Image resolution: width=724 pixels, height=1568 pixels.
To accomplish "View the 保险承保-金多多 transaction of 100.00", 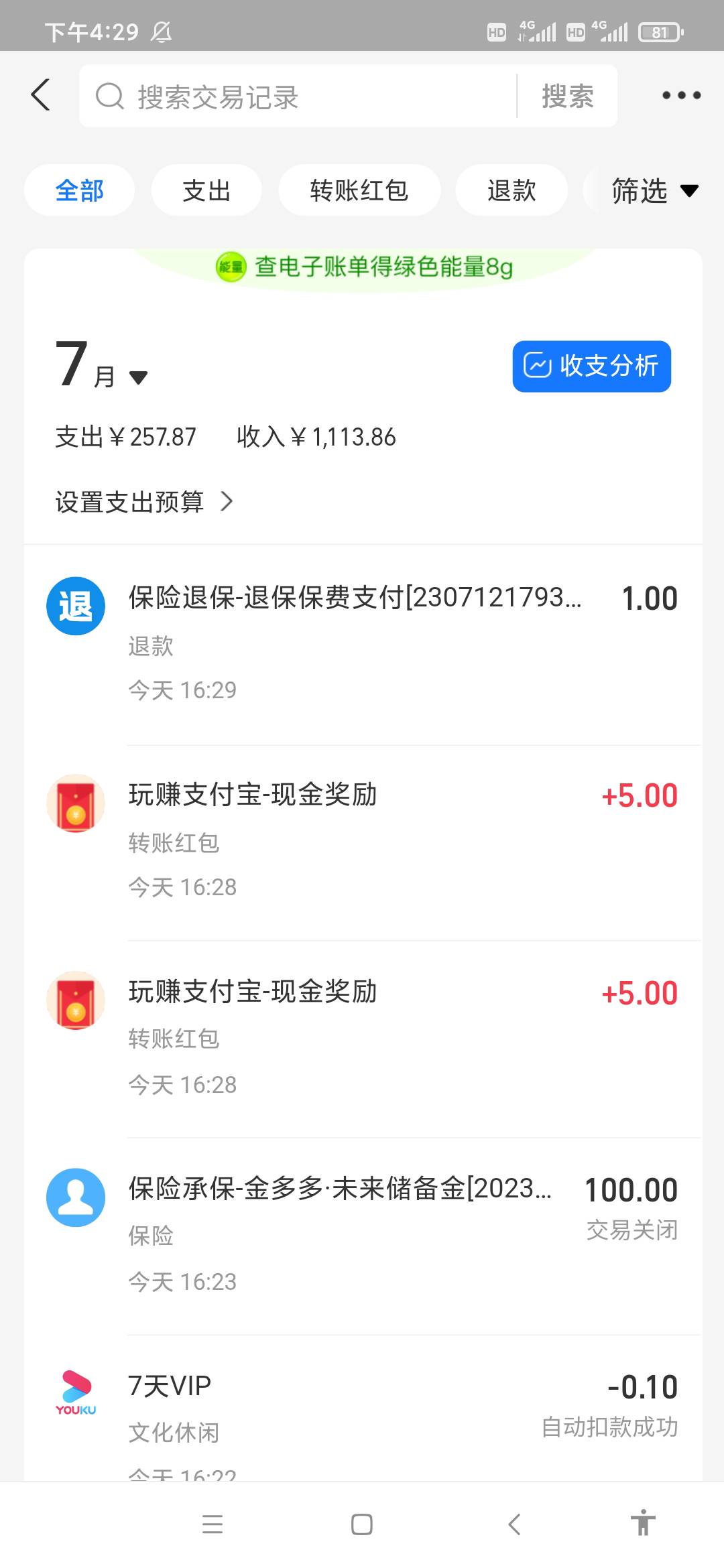I will pyautogui.click(x=362, y=1234).
